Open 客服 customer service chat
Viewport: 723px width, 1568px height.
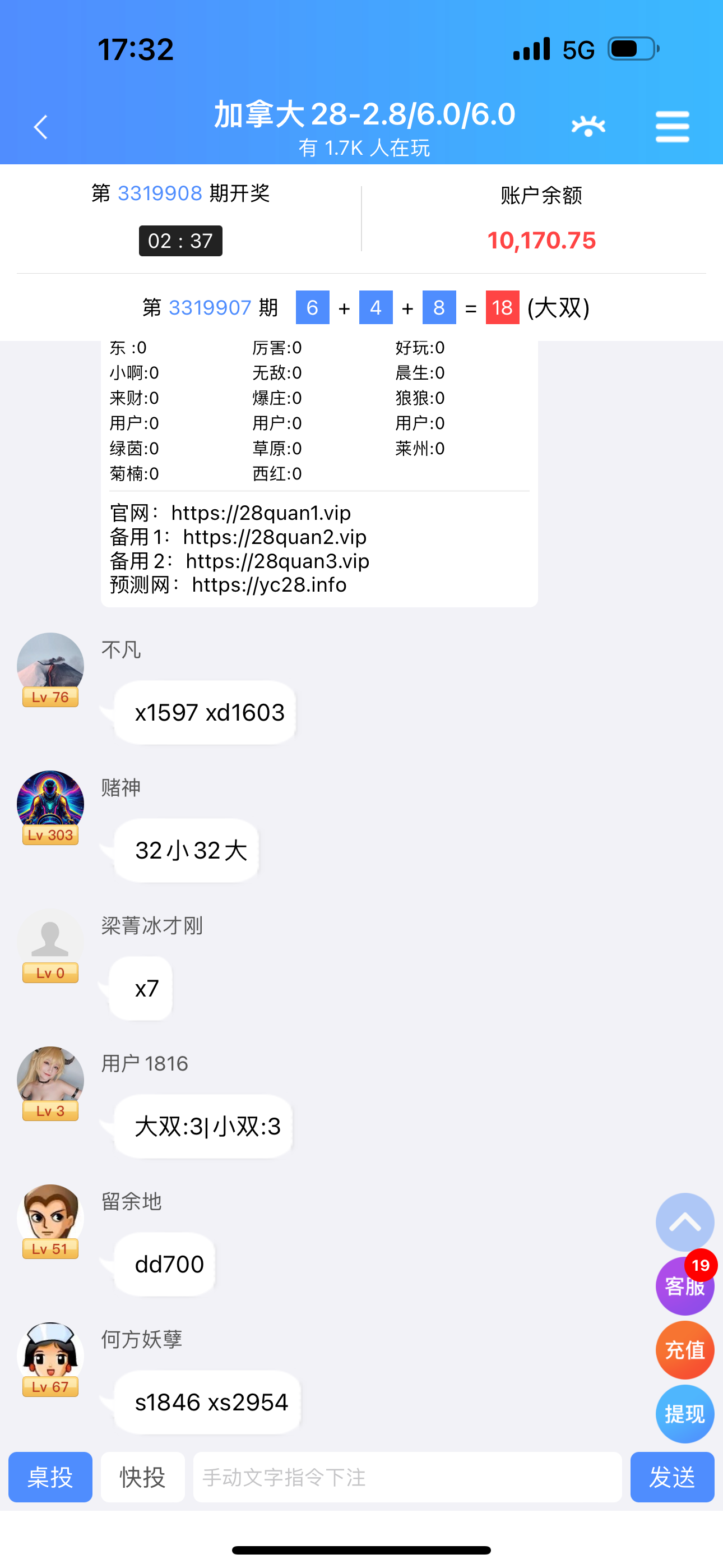tap(685, 1286)
